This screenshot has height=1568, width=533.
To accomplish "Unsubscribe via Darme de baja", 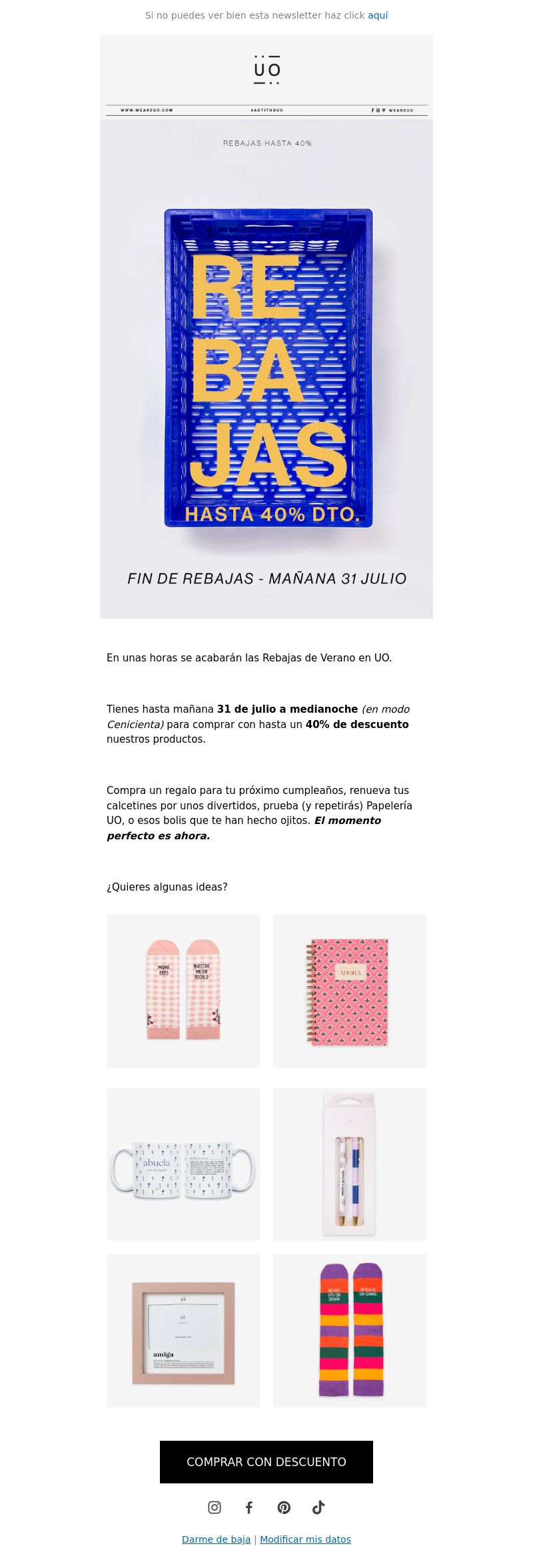I will click(x=216, y=1539).
